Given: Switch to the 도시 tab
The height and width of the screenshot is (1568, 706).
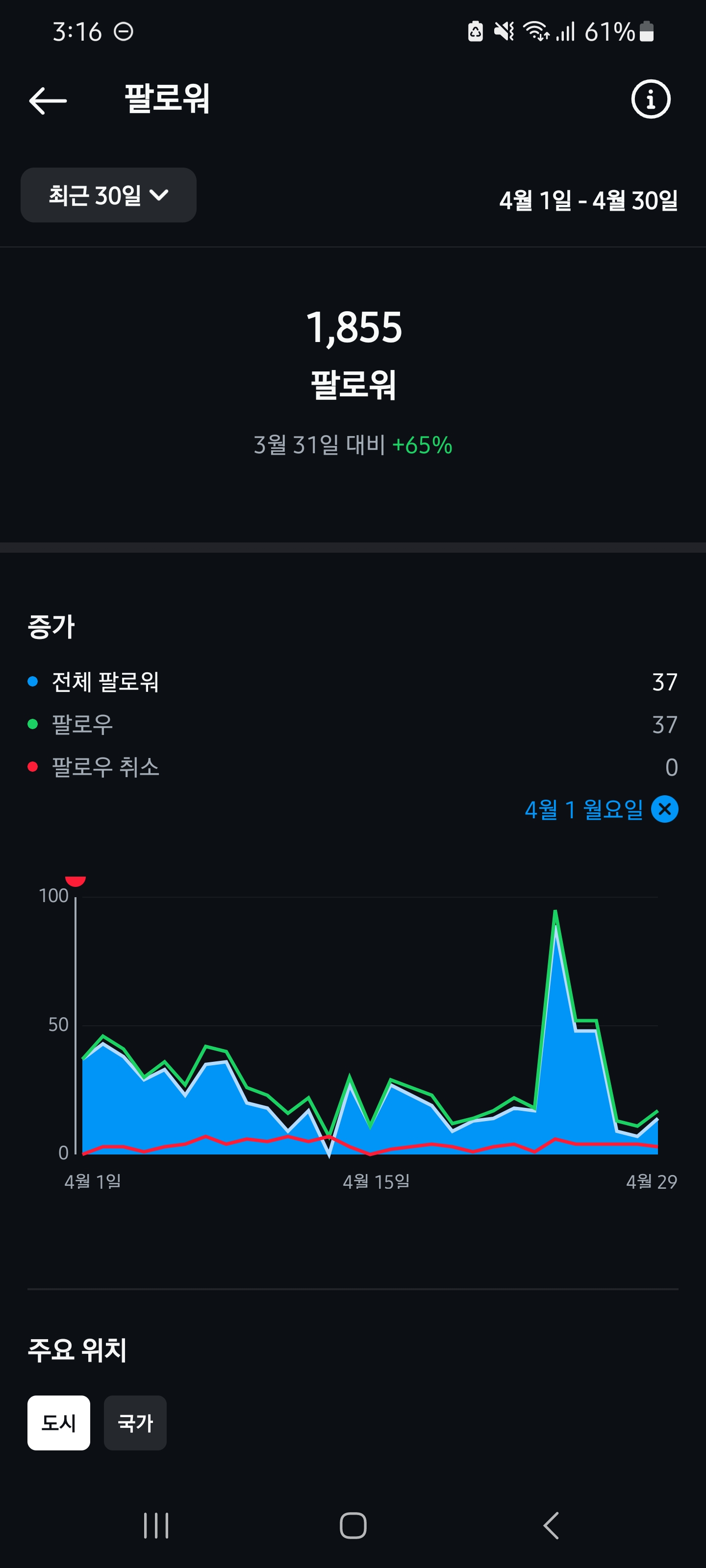Looking at the screenshot, I should [58, 1422].
